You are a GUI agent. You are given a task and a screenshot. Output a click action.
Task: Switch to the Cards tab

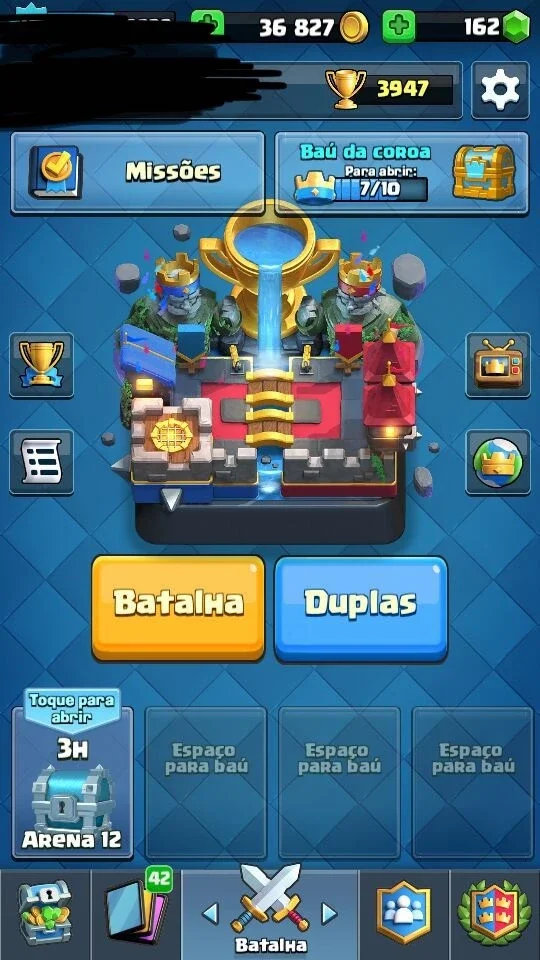[x=135, y=914]
